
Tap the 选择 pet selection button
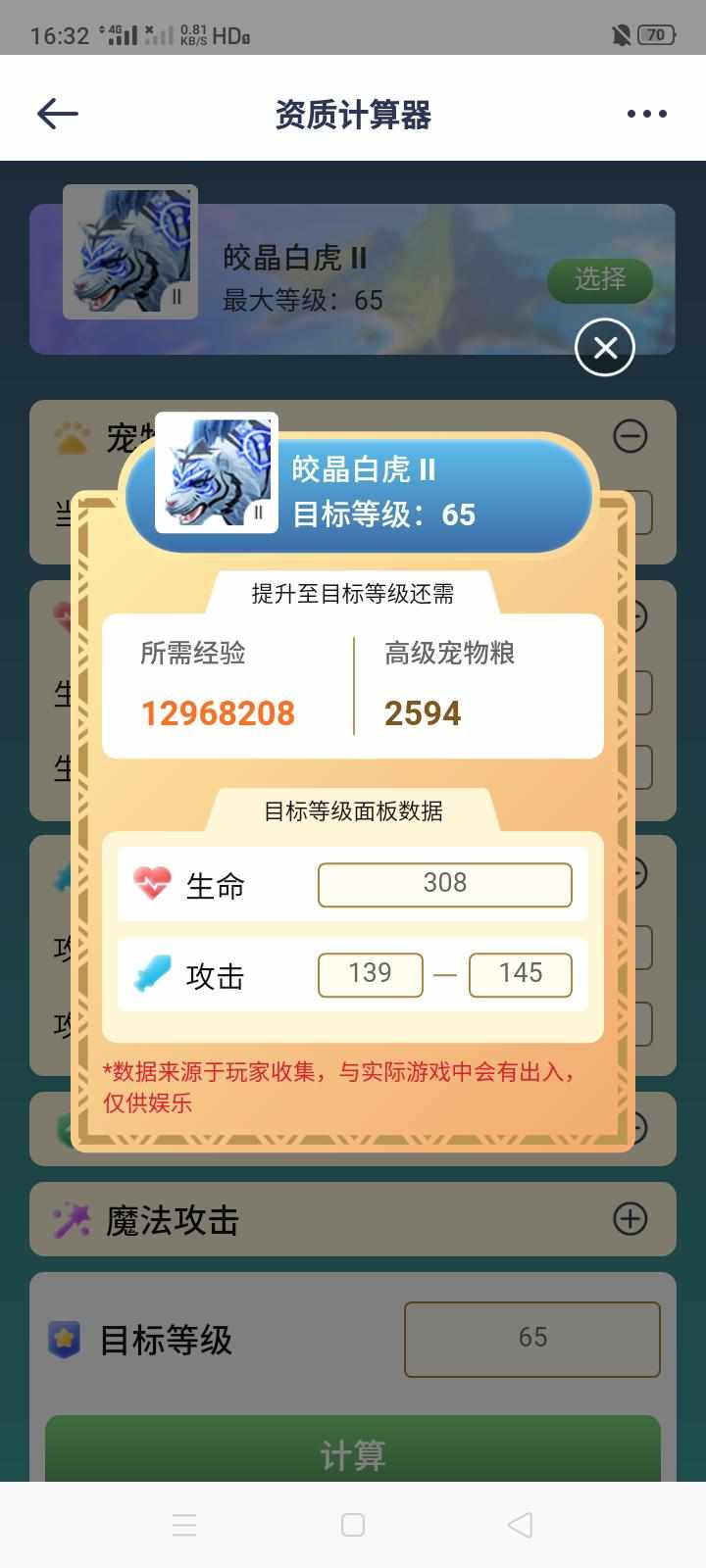point(600,279)
